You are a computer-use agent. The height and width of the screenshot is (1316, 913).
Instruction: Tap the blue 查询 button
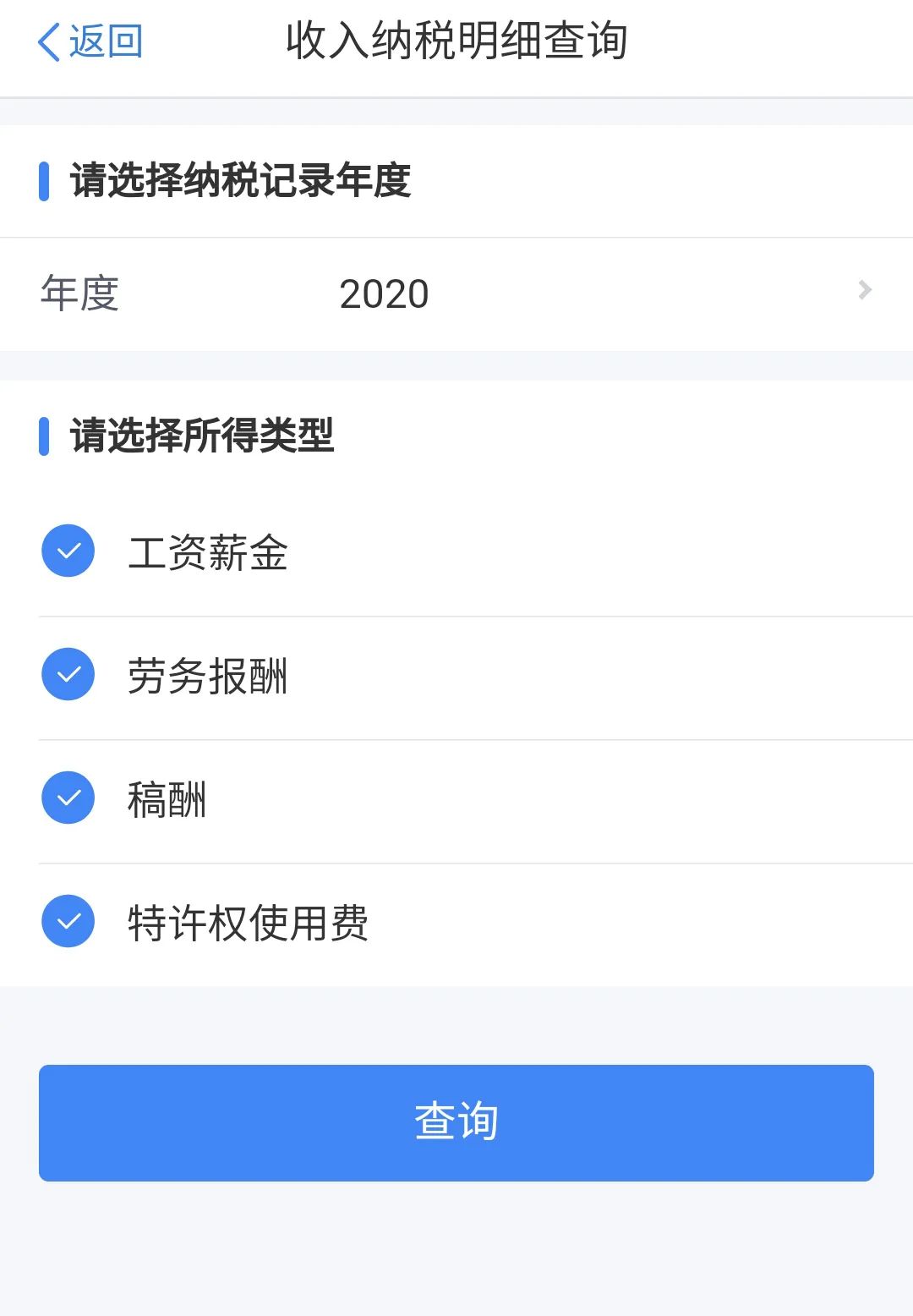[456, 1122]
